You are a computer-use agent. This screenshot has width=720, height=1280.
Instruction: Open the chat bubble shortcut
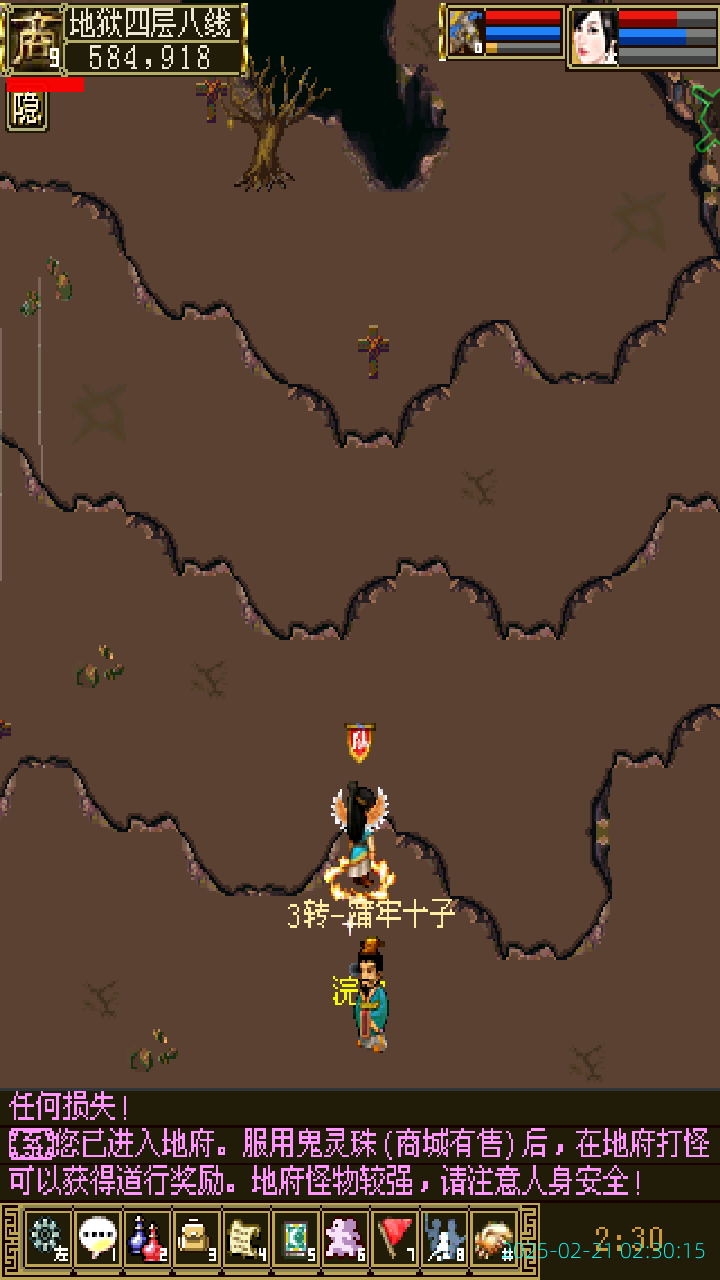(96, 1239)
